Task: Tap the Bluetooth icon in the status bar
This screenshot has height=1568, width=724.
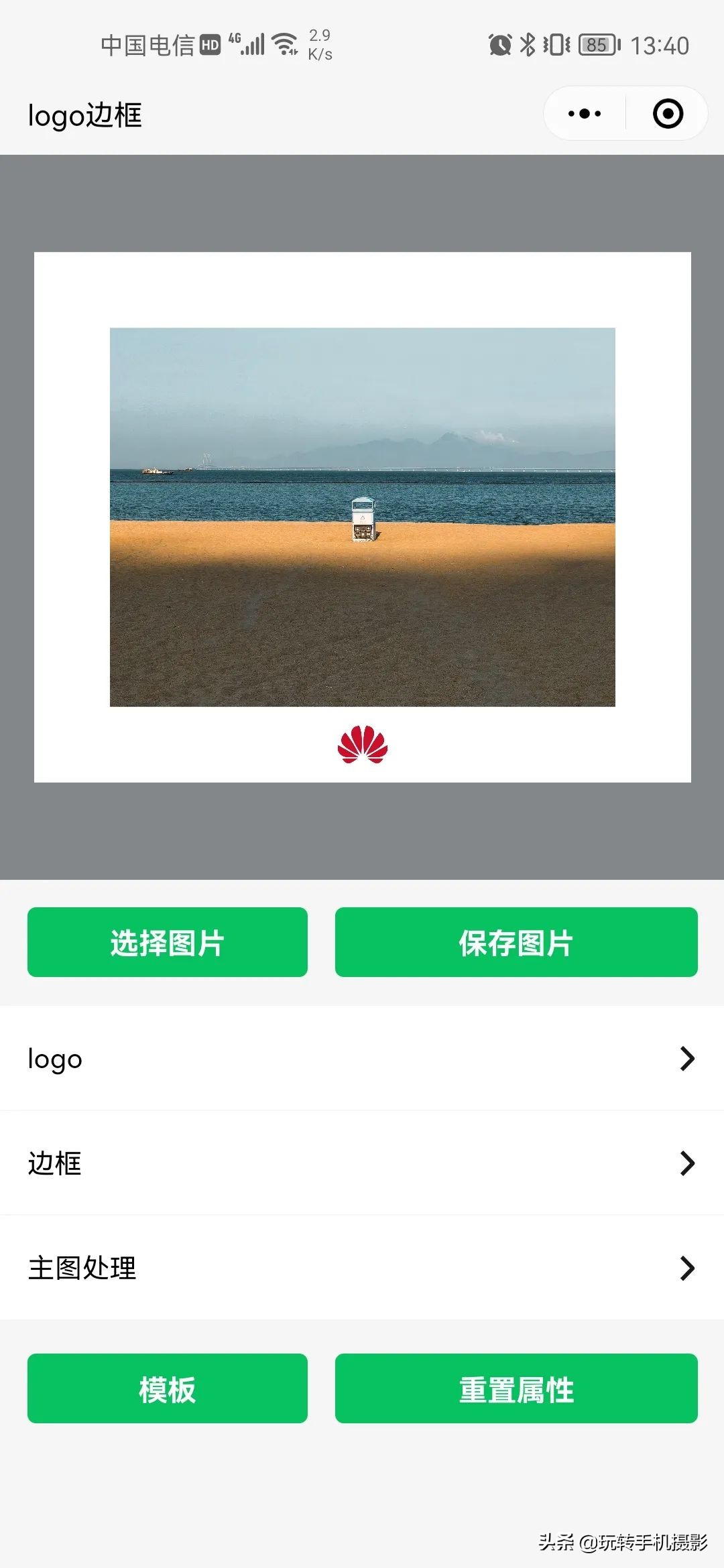Action: pos(526,45)
